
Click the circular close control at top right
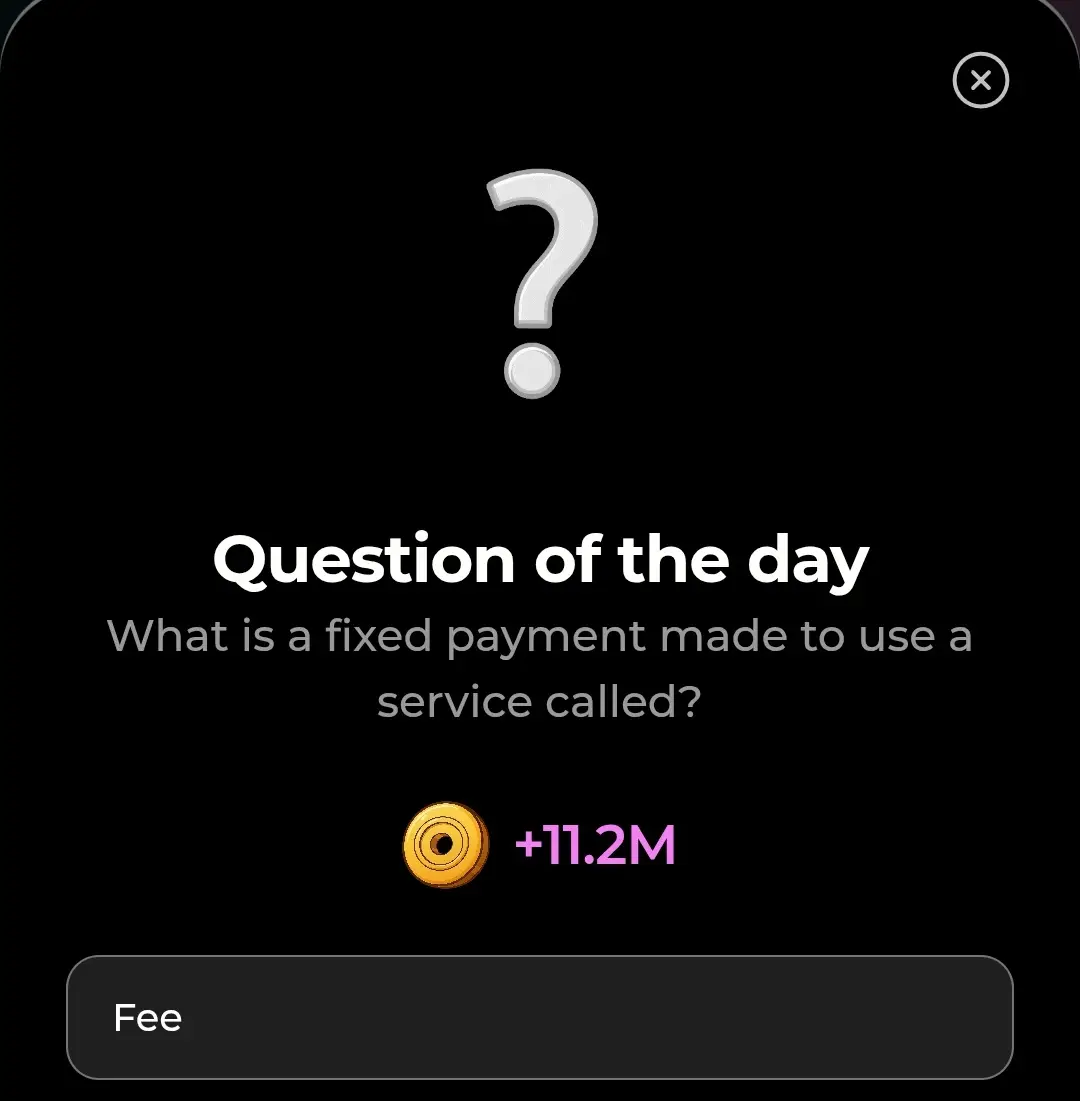point(980,80)
